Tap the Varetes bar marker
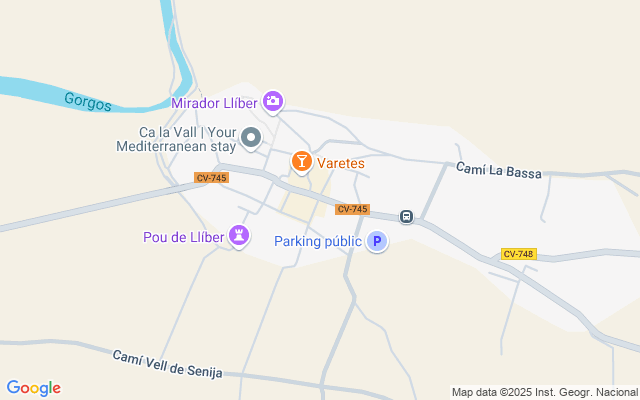Viewport: 640px width, 400px height. point(302,162)
